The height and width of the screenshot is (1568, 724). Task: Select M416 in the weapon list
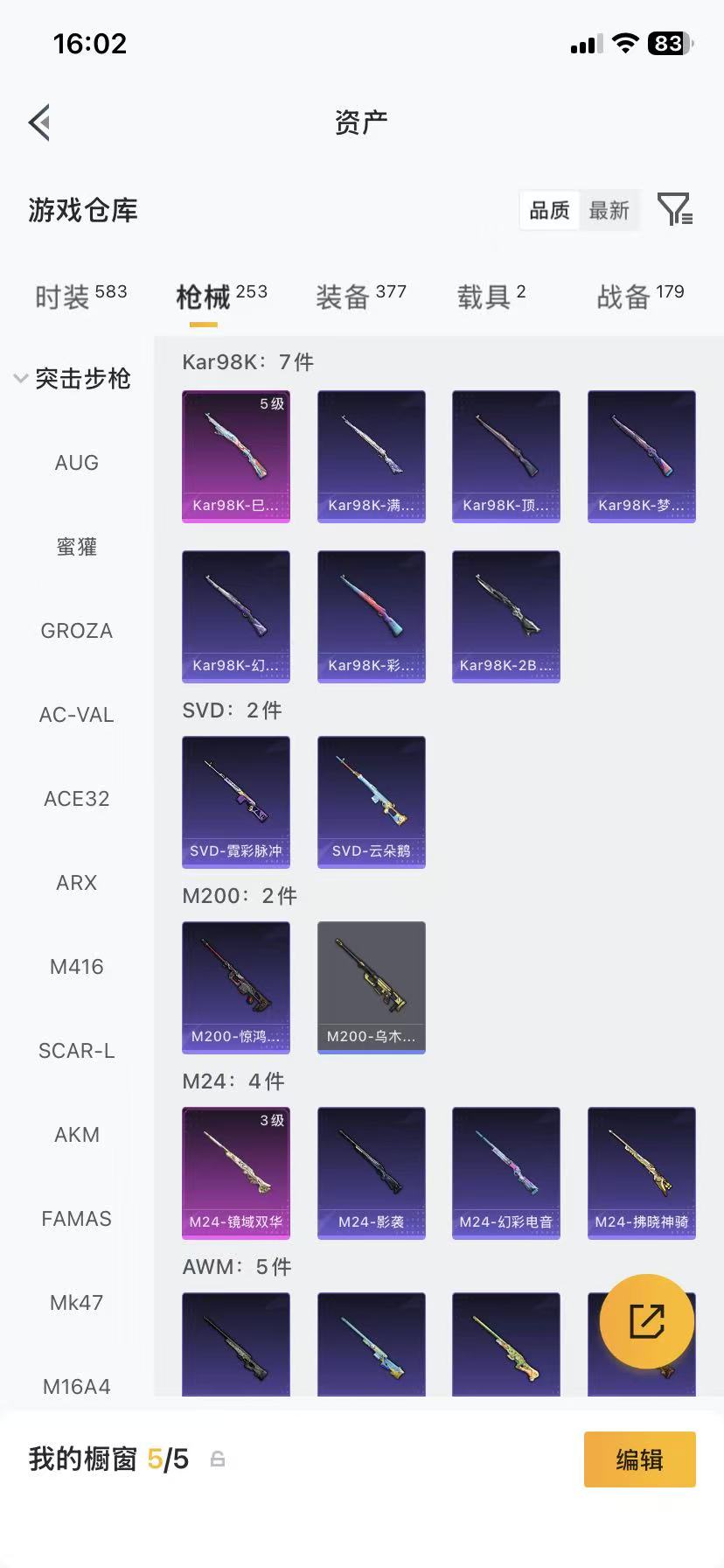coord(77,967)
